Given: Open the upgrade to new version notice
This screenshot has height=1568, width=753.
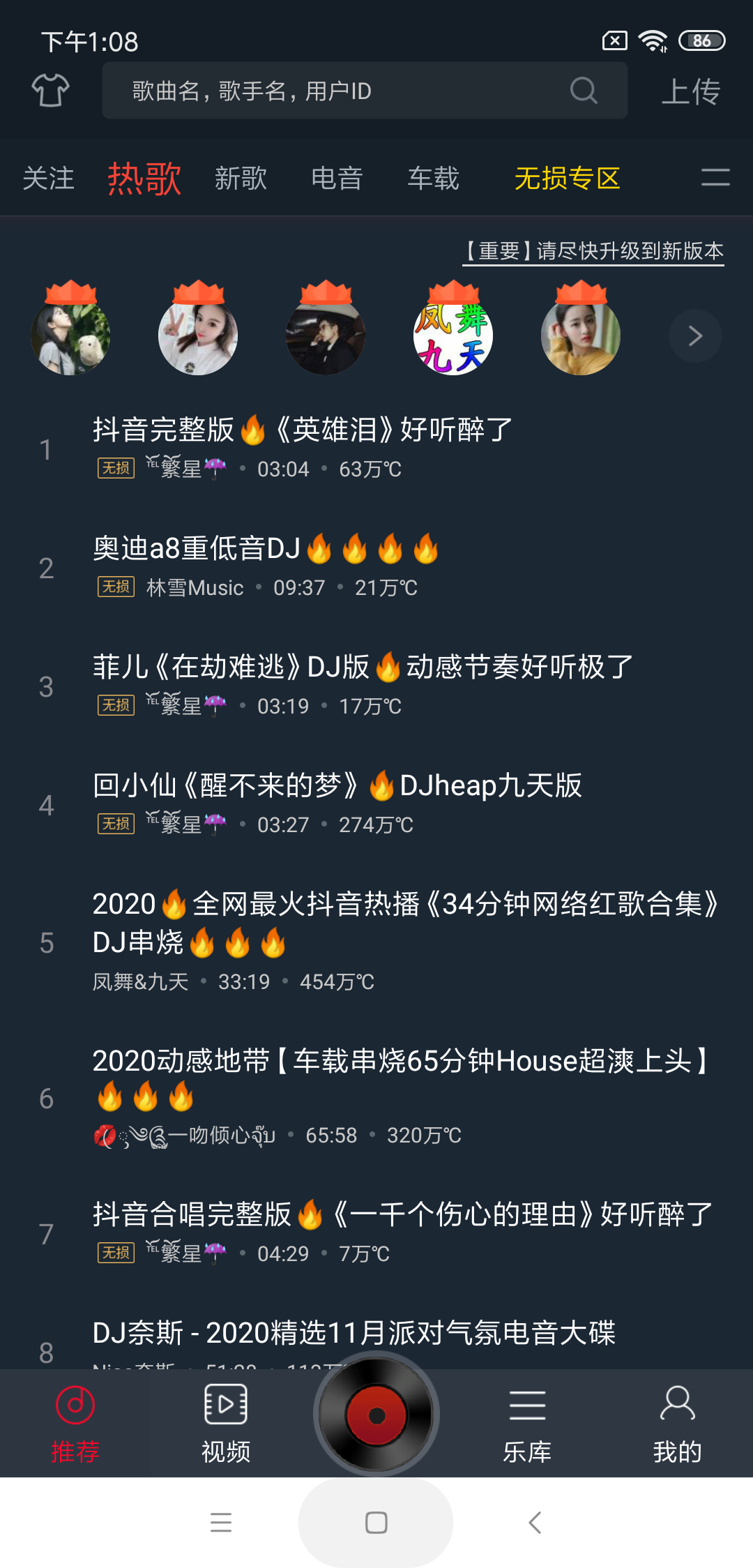Looking at the screenshot, I should (x=593, y=251).
